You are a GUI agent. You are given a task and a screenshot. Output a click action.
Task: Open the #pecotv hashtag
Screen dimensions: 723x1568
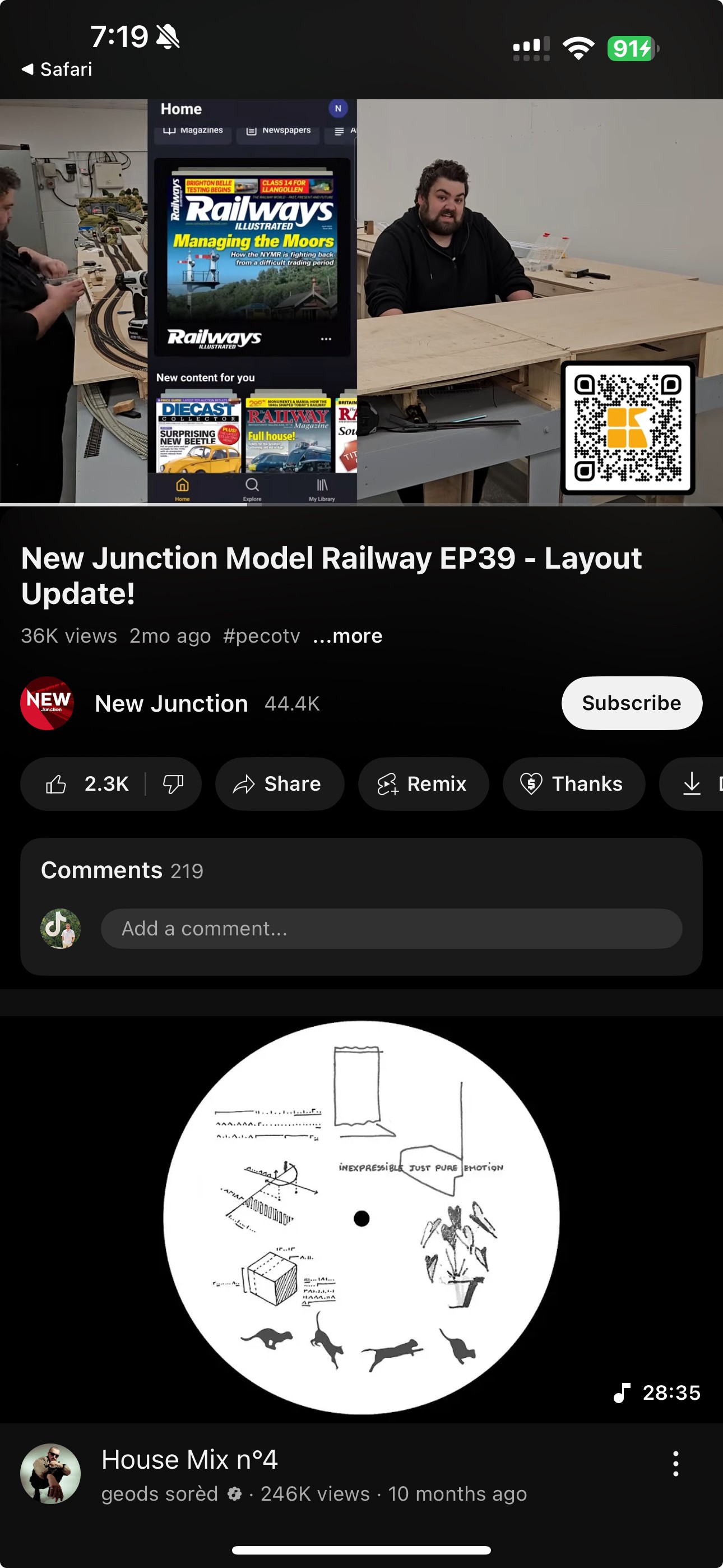pyautogui.click(x=261, y=635)
